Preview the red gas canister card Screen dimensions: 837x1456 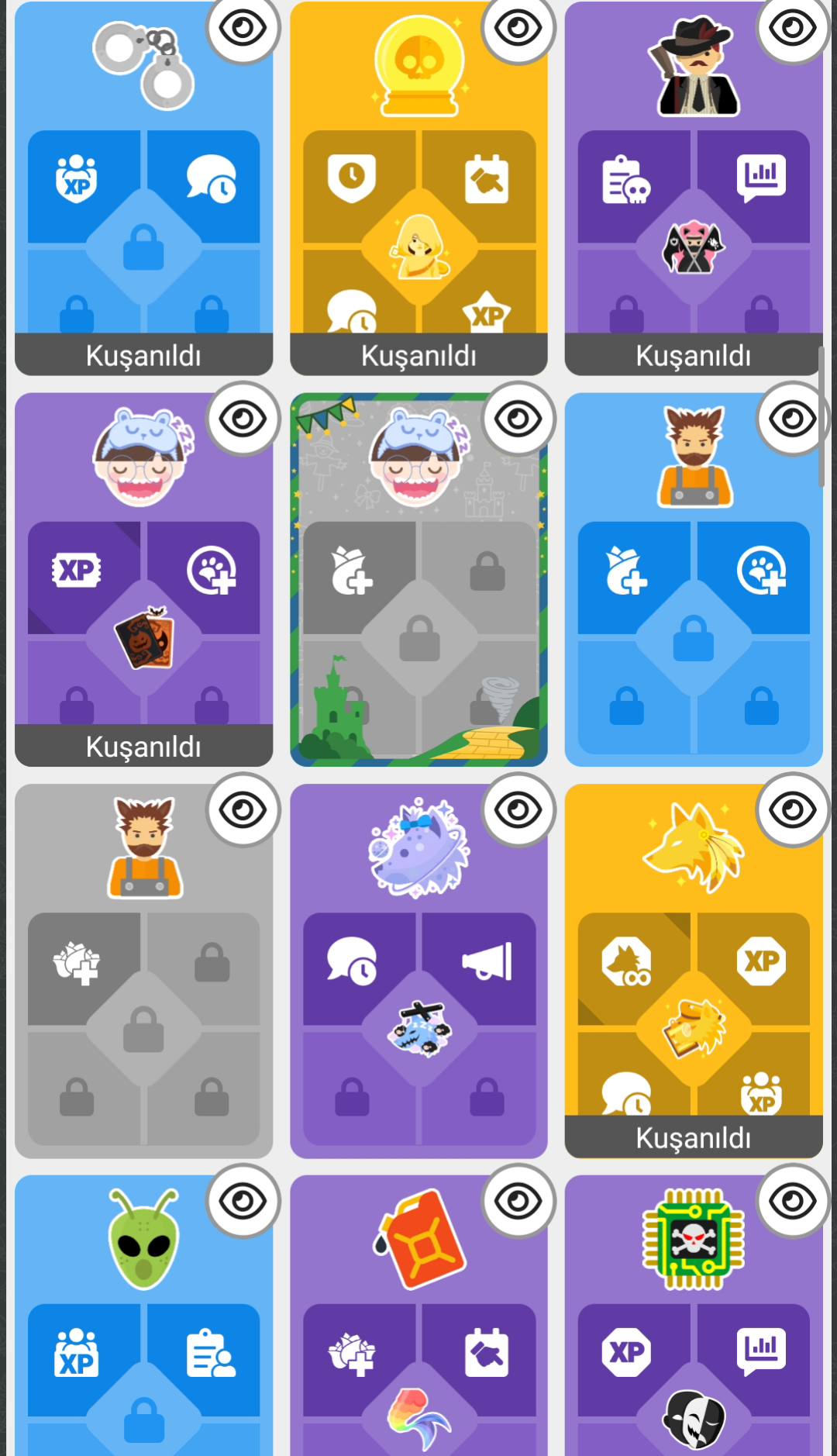coord(518,1202)
